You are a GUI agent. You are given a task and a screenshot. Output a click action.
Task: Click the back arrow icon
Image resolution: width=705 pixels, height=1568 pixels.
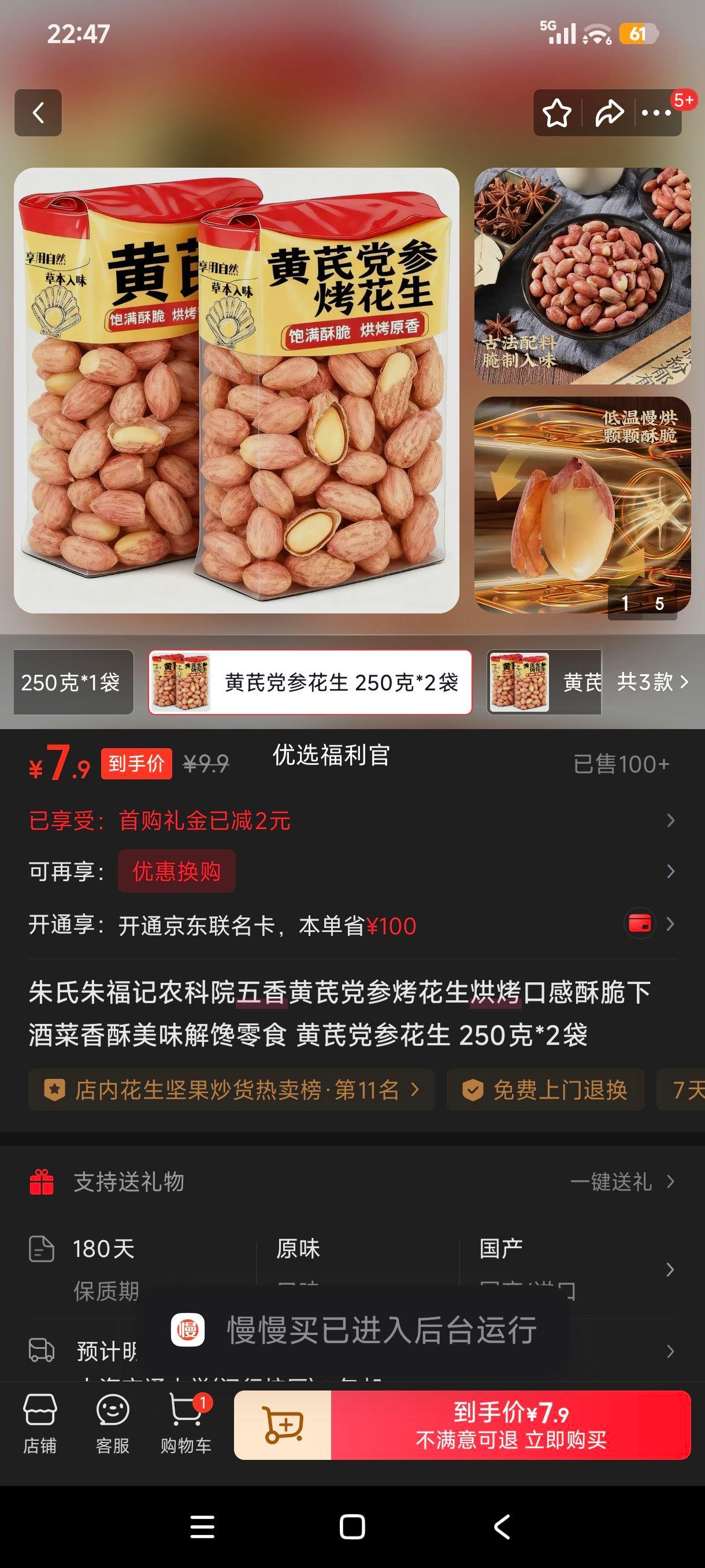pyautogui.click(x=38, y=114)
